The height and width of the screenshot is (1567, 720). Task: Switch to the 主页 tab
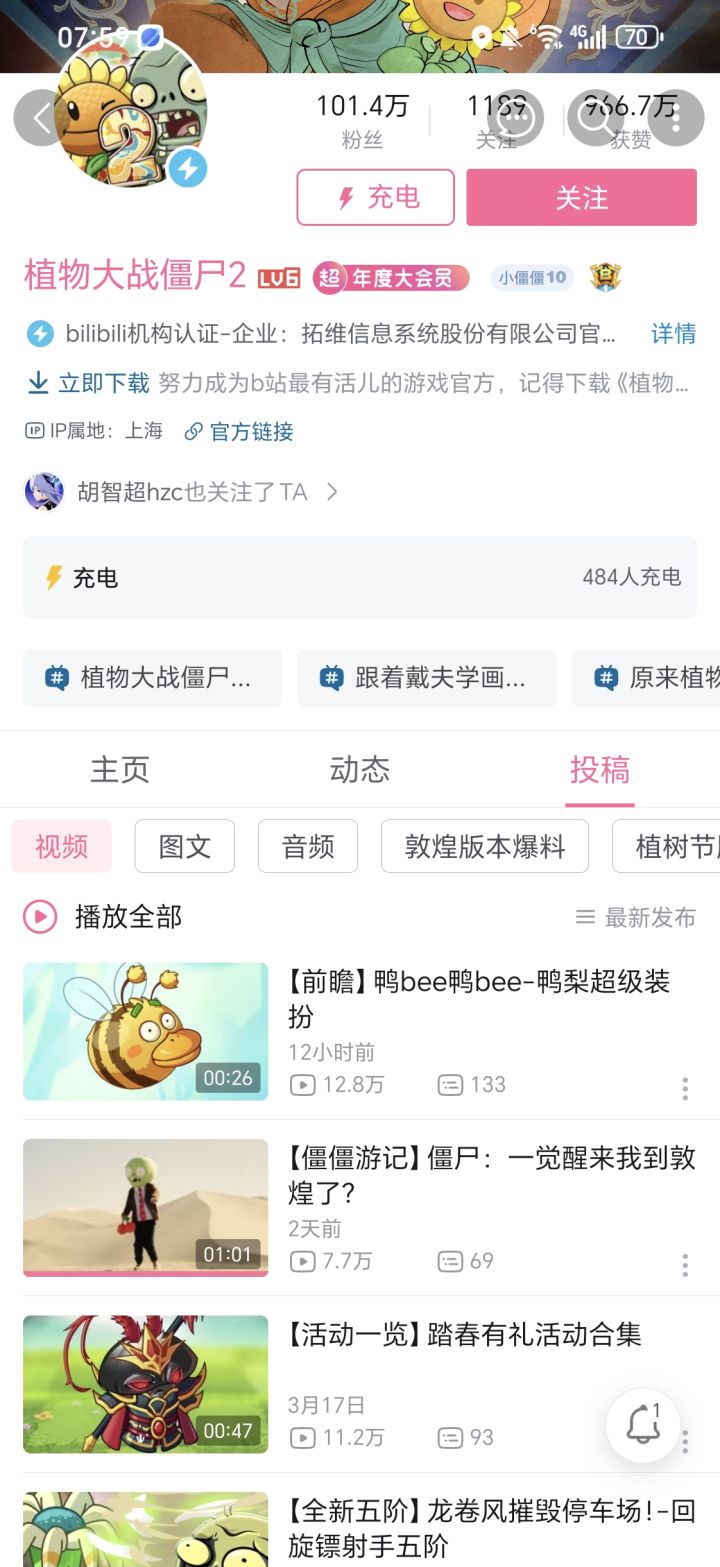coord(119,770)
